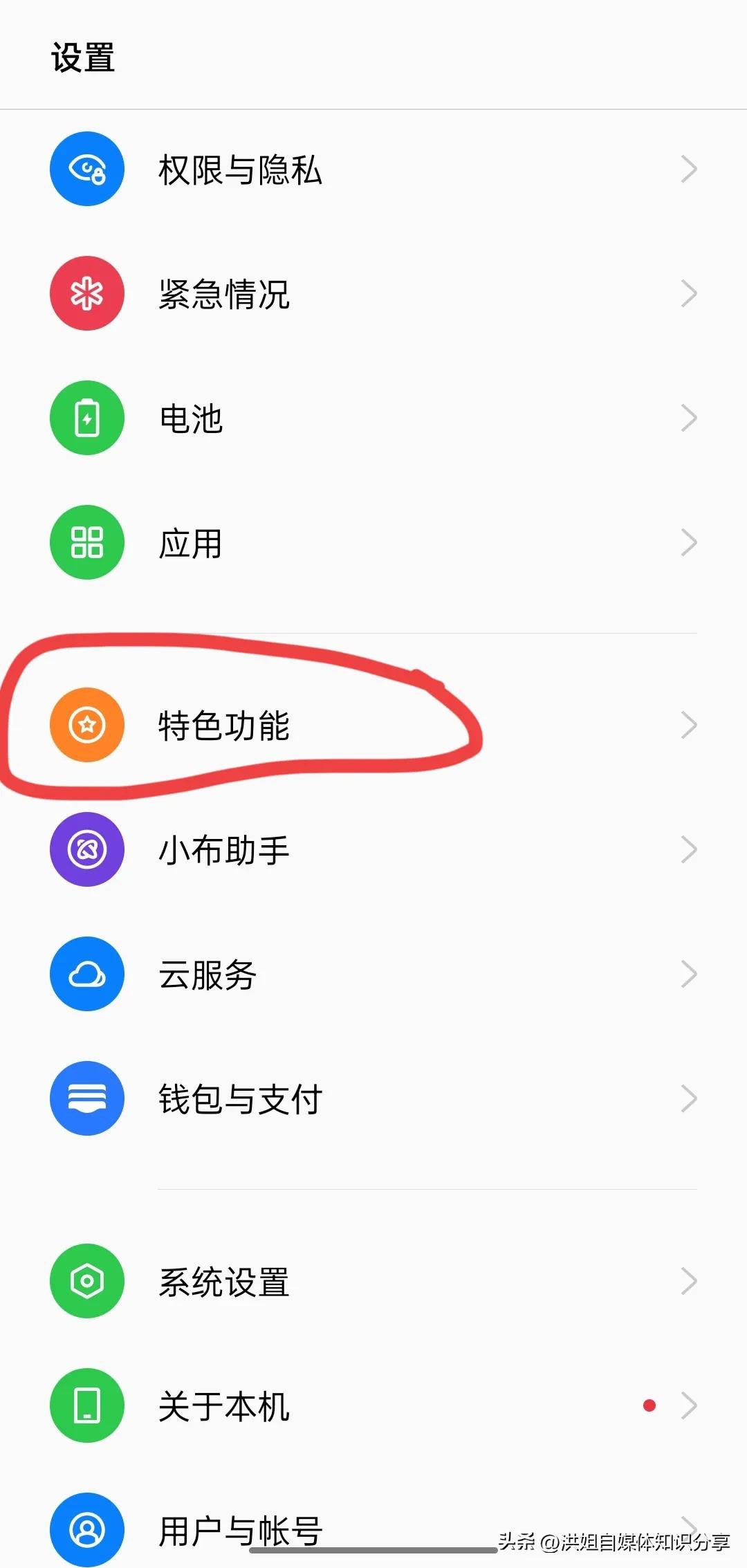Click the red 紧急情况 SOS icon
Image resolution: width=747 pixels, height=1568 pixels.
click(x=86, y=293)
